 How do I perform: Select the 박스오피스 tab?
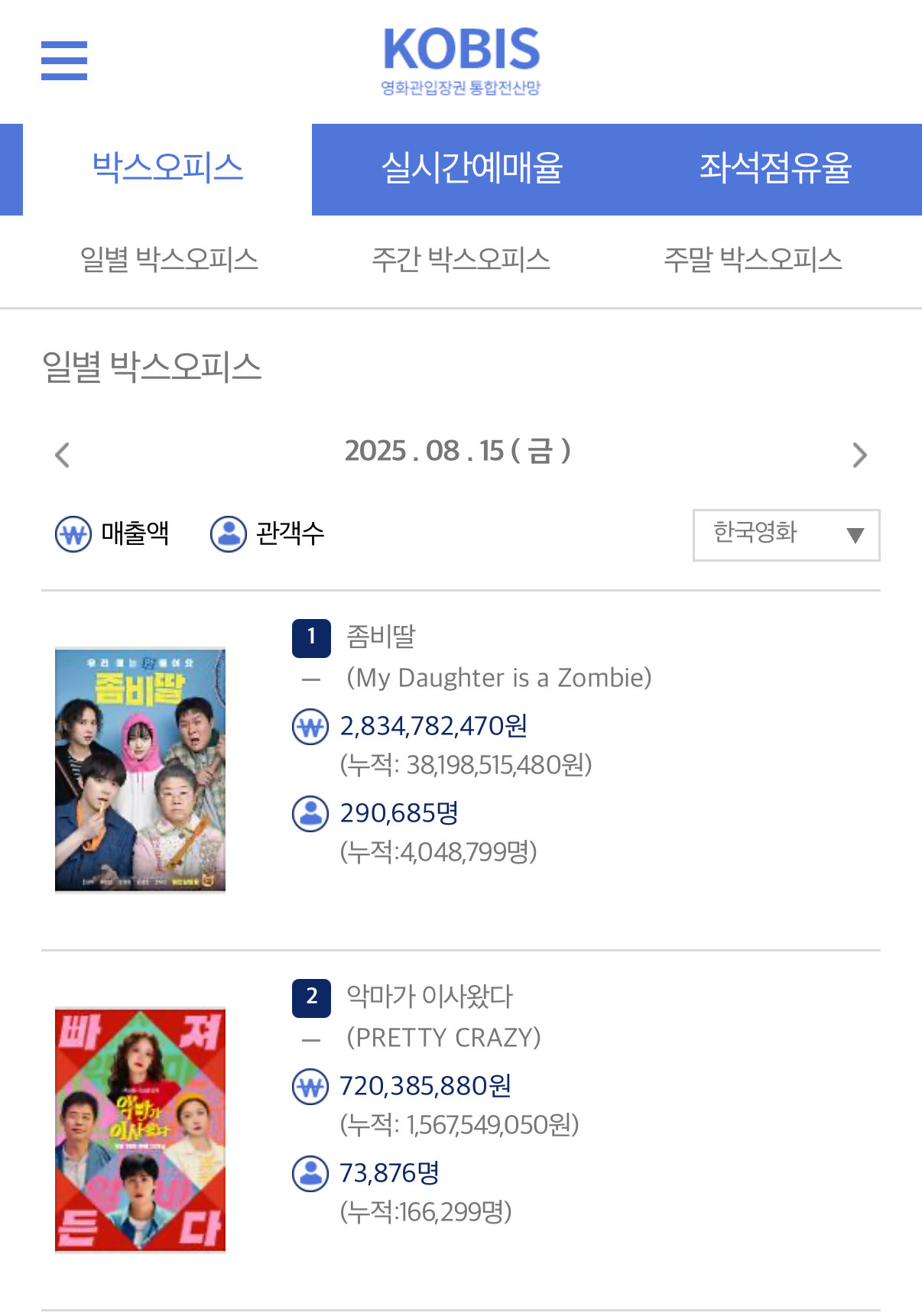[167, 168]
